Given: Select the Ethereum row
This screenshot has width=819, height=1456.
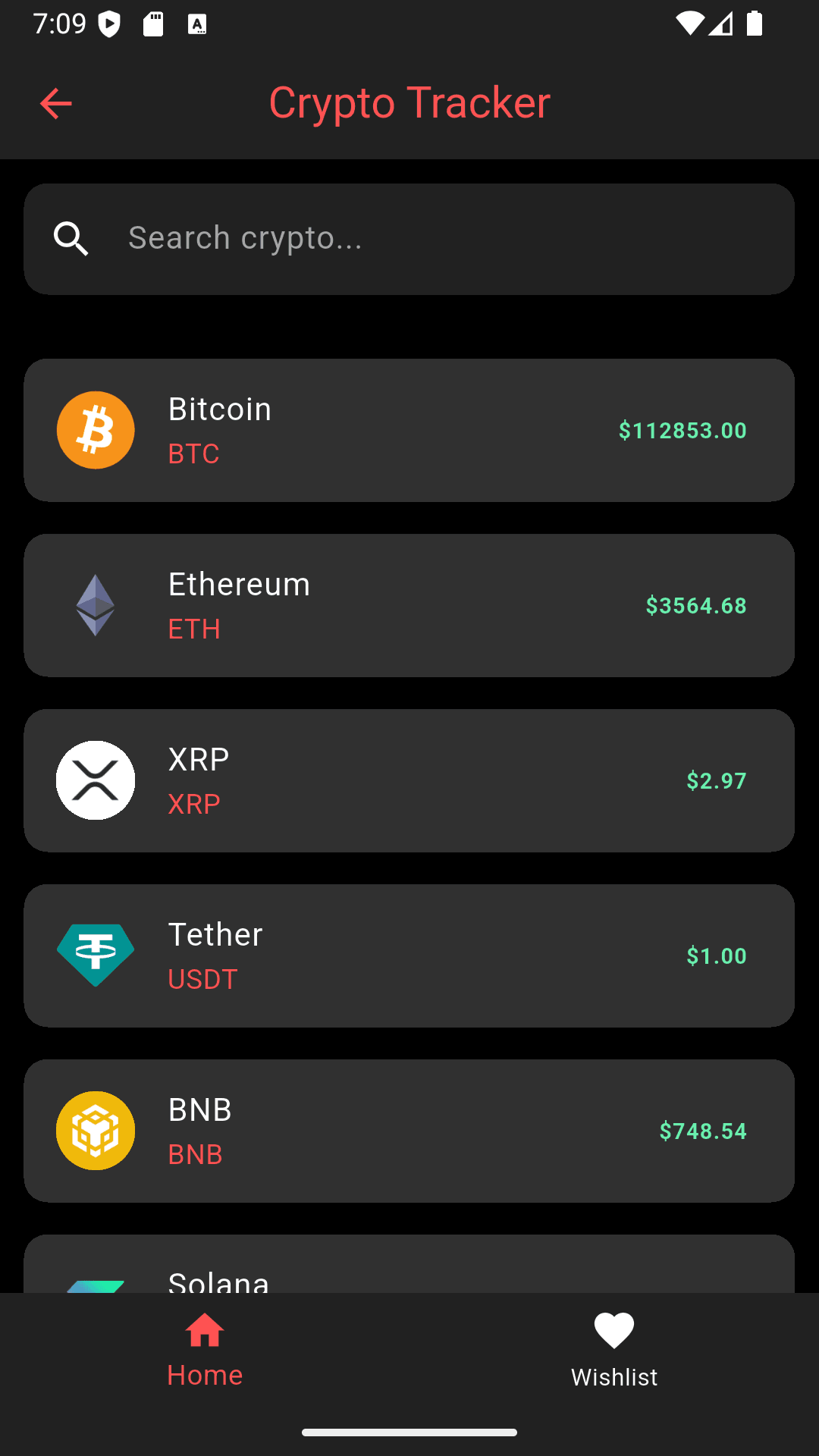Looking at the screenshot, I should point(409,604).
